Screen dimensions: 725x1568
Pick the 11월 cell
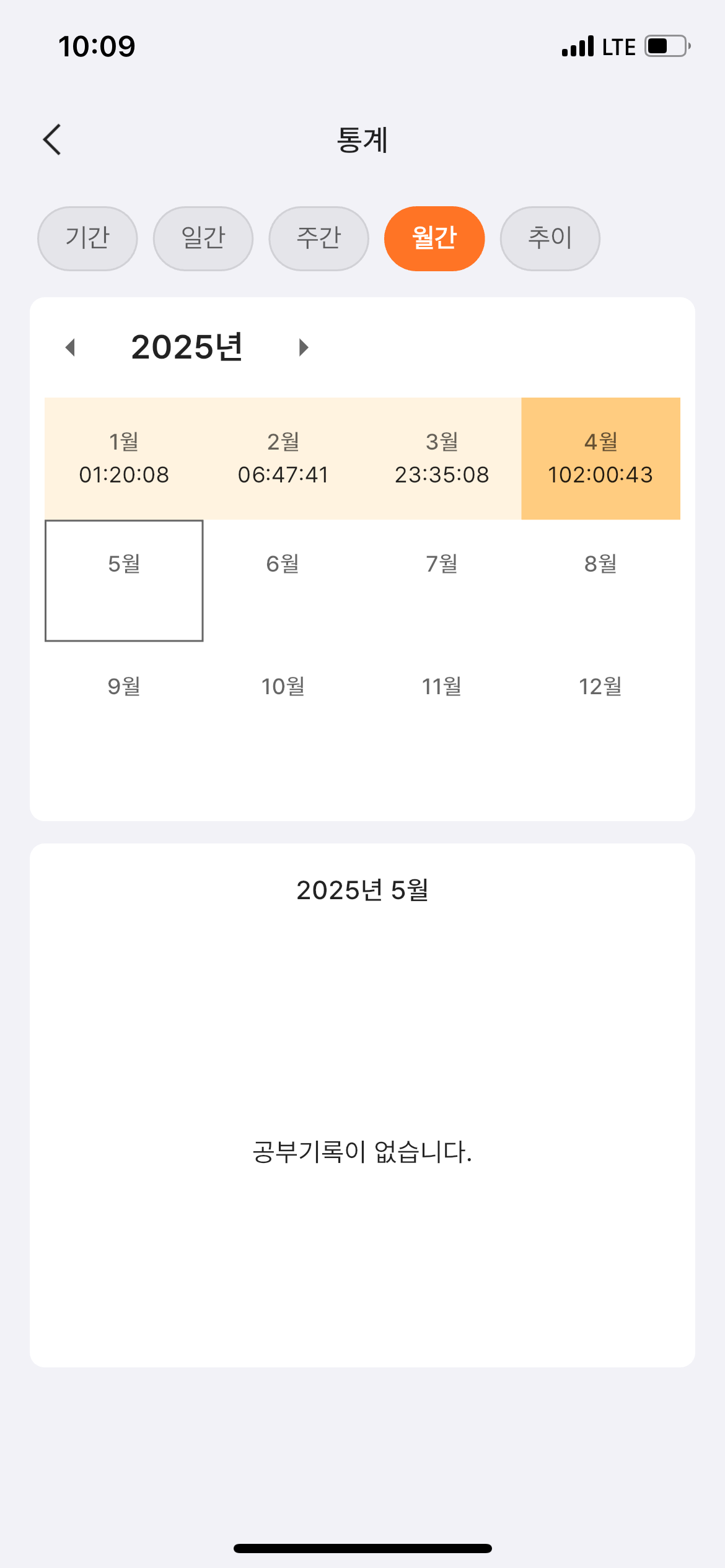click(x=442, y=702)
